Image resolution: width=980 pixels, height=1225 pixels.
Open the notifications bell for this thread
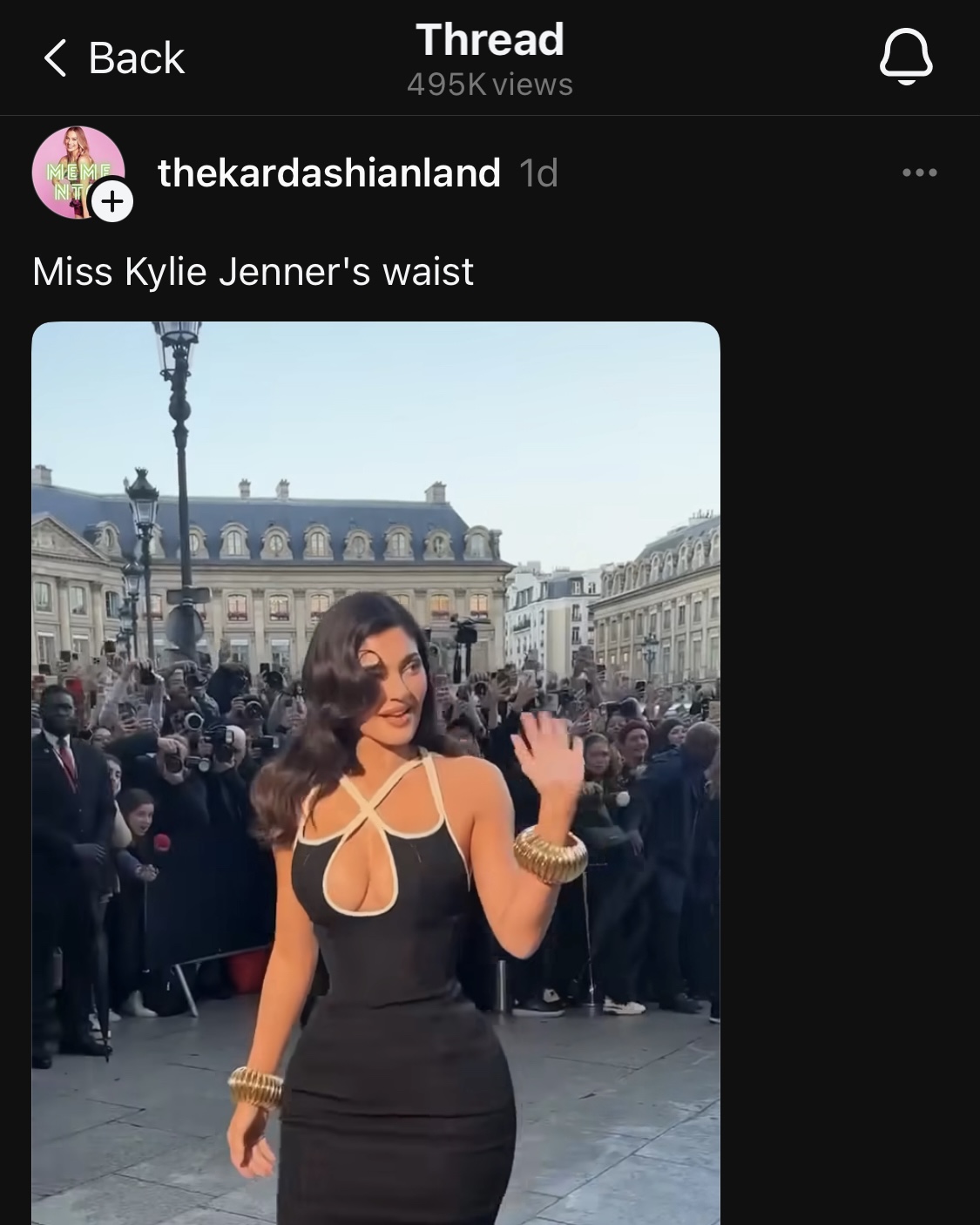click(906, 57)
